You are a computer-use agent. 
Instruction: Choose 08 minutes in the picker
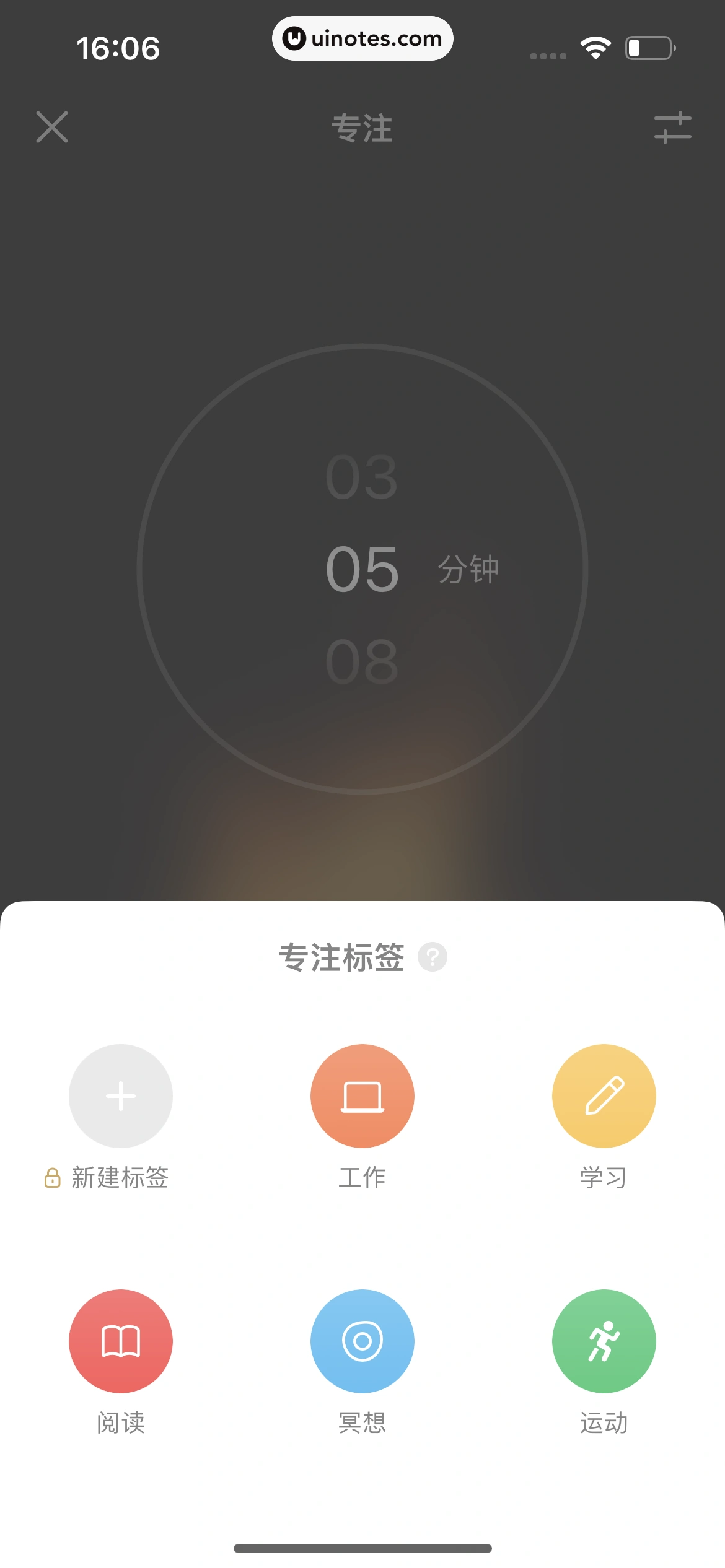362,658
